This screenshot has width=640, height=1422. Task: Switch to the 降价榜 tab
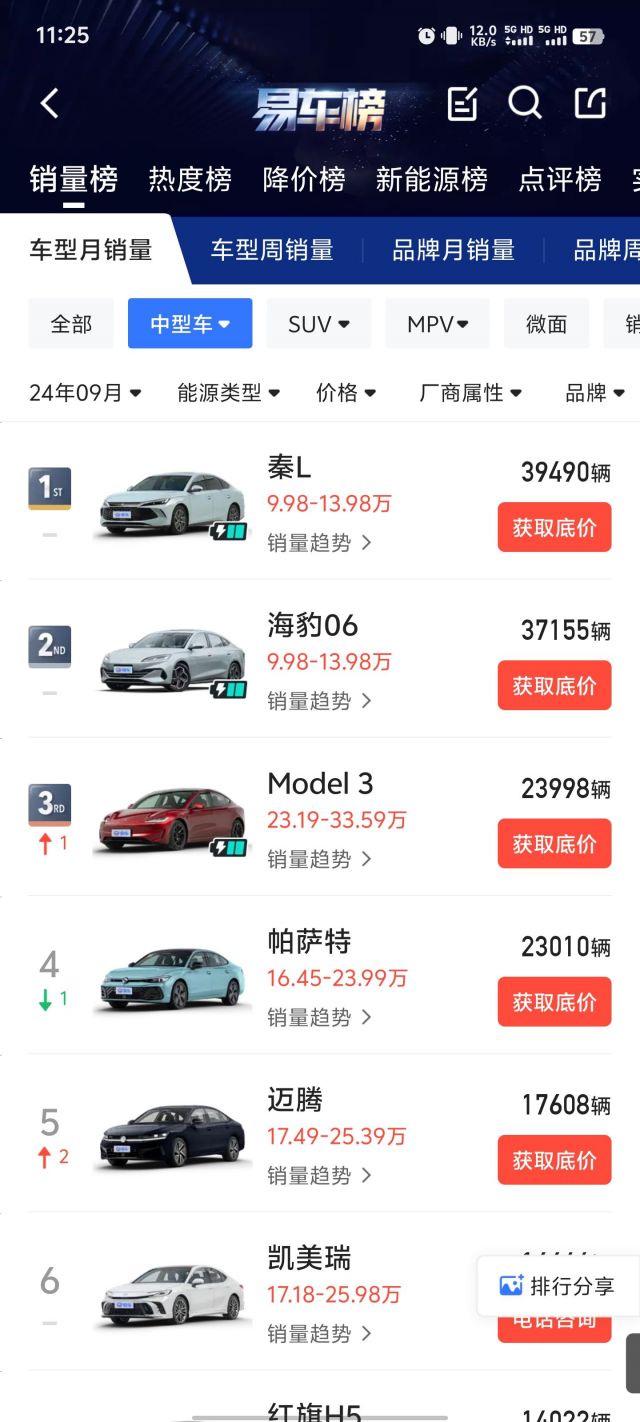304,180
